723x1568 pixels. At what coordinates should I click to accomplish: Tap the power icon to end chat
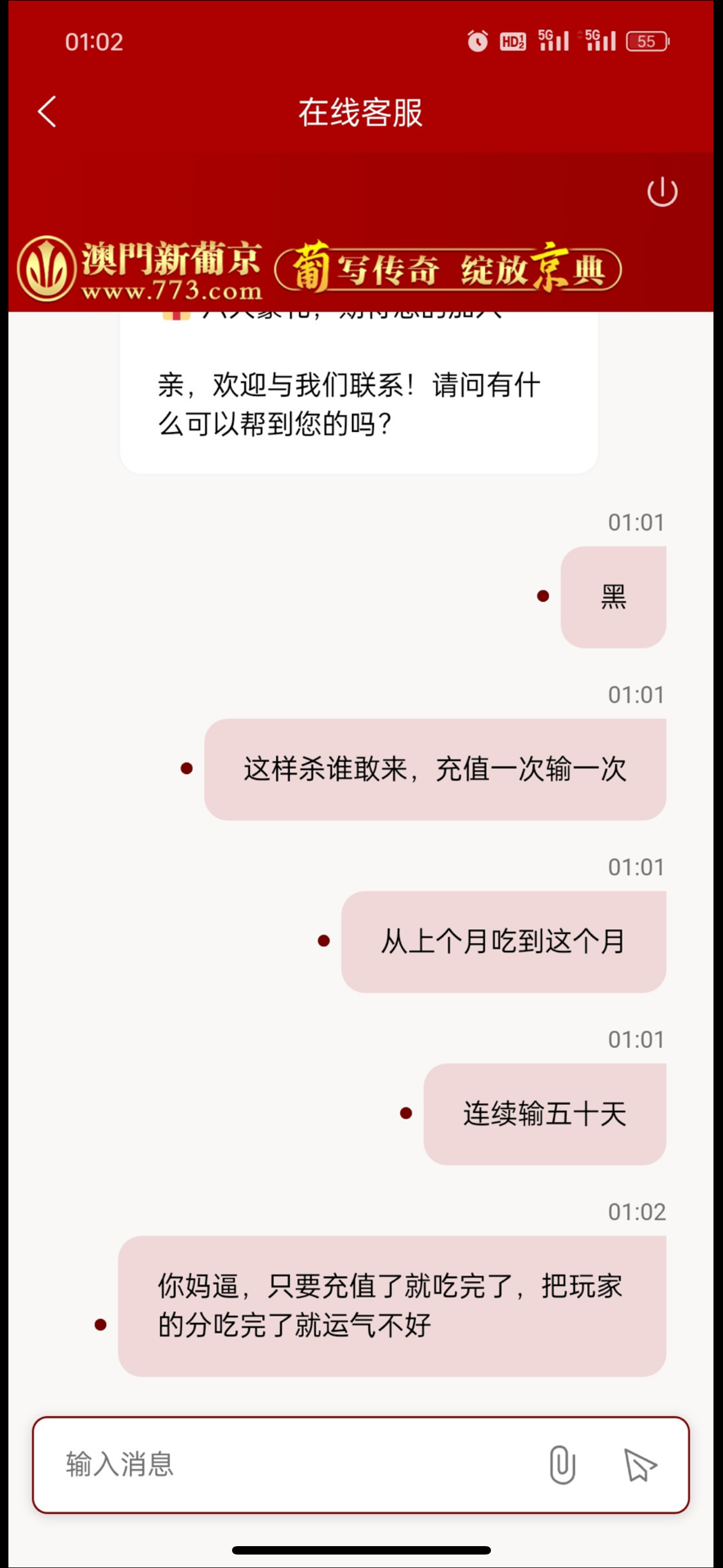coord(662,192)
